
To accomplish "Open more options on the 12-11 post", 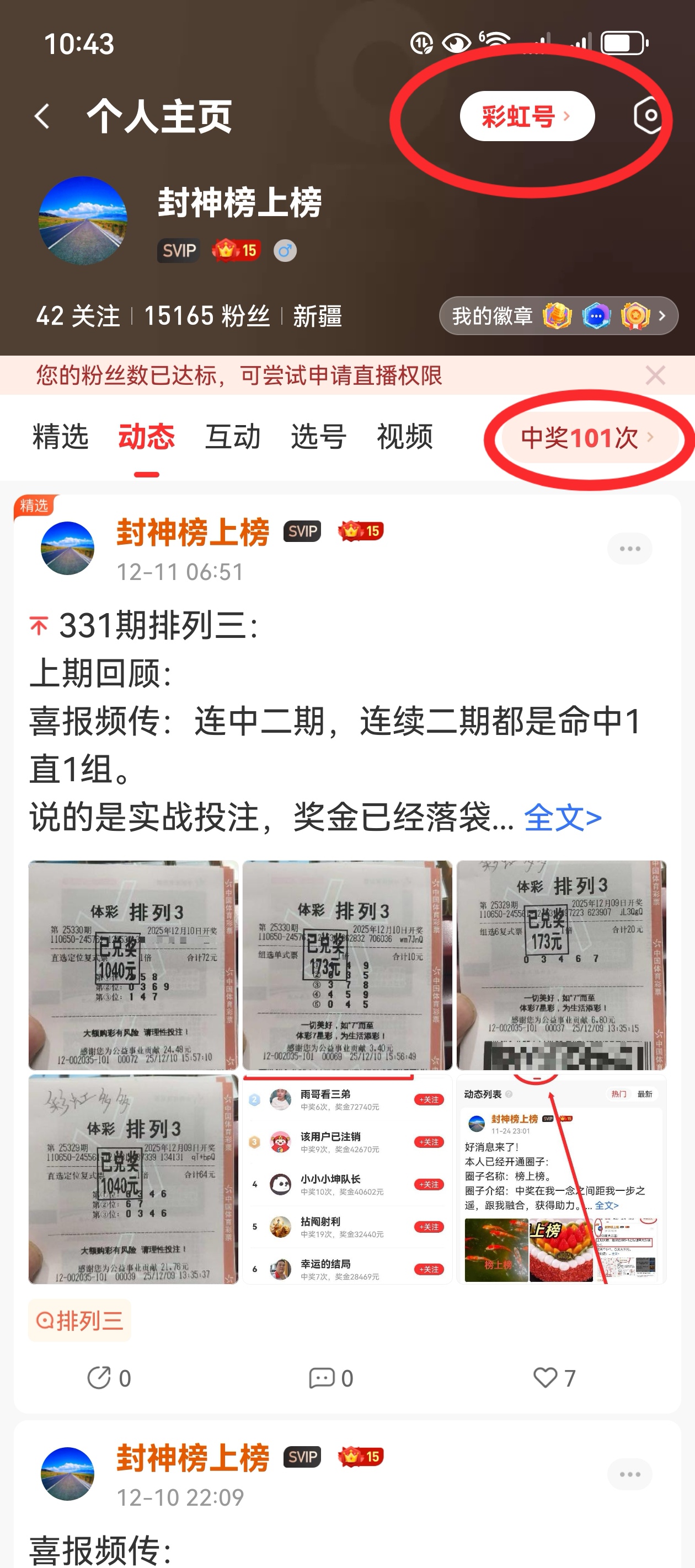I will click(x=629, y=547).
